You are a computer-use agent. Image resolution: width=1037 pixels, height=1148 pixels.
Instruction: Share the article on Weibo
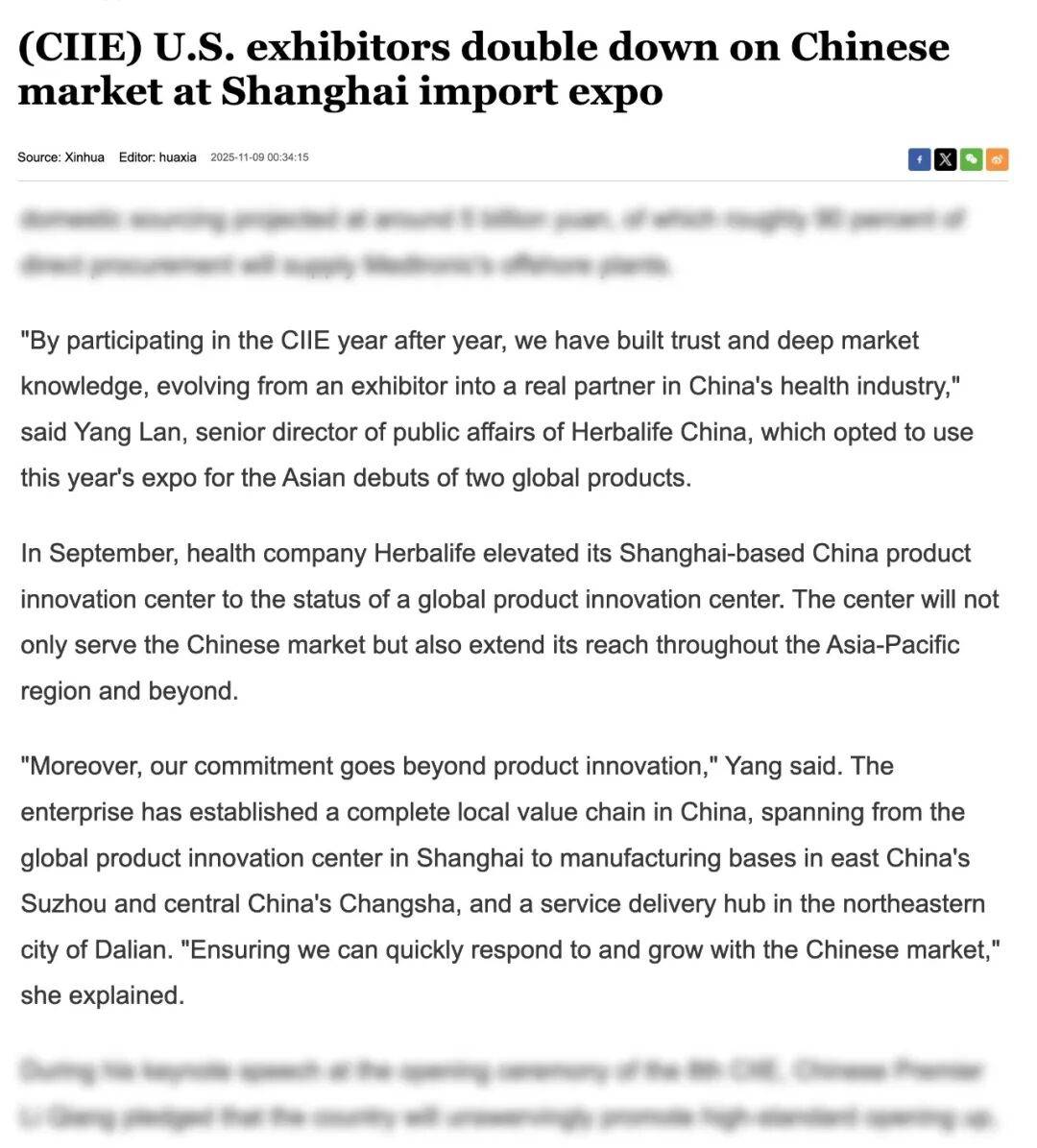pyautogui.click(x=997, y=159)
